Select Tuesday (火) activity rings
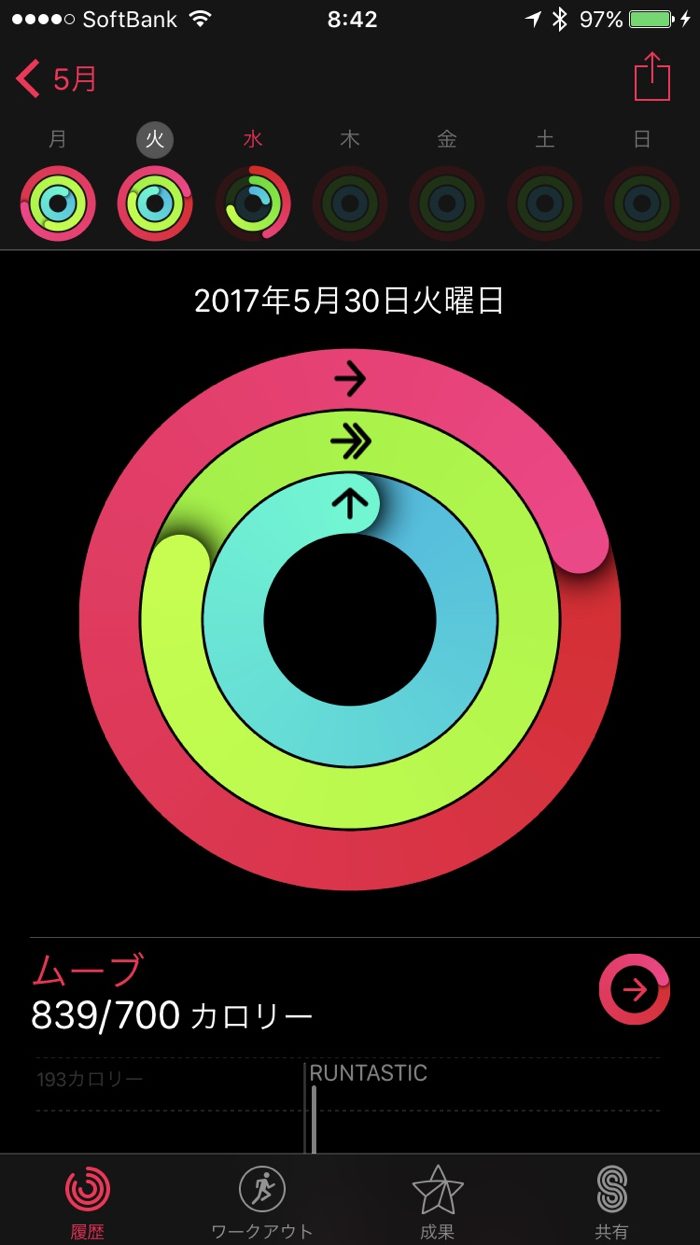This screenshot has width=700, height=1245. click(155, 203)
